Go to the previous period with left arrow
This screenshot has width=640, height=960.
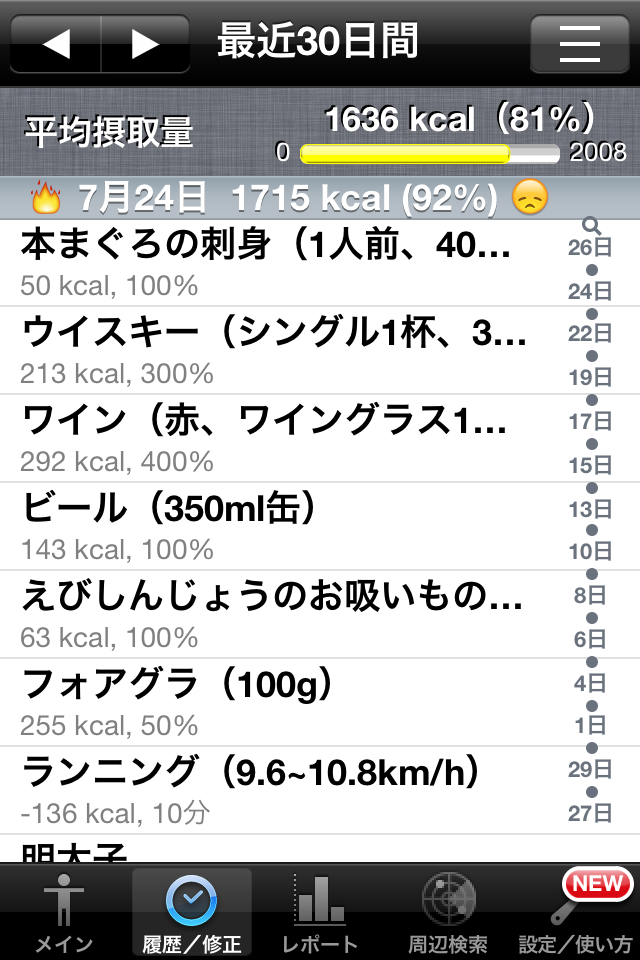pyautogui.click(x=56, y=45)
